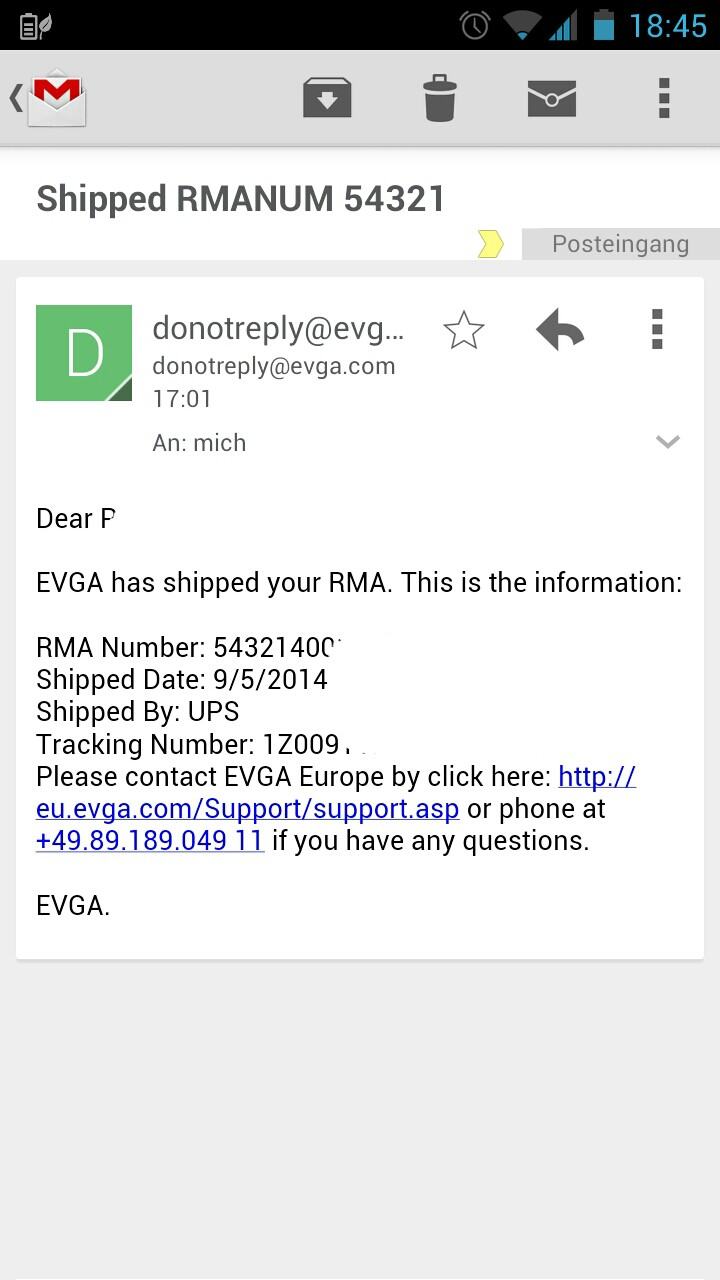Viewport: 720px width, 1280px height.
Task: Mark this email as unread
Action: pos(551,98)
